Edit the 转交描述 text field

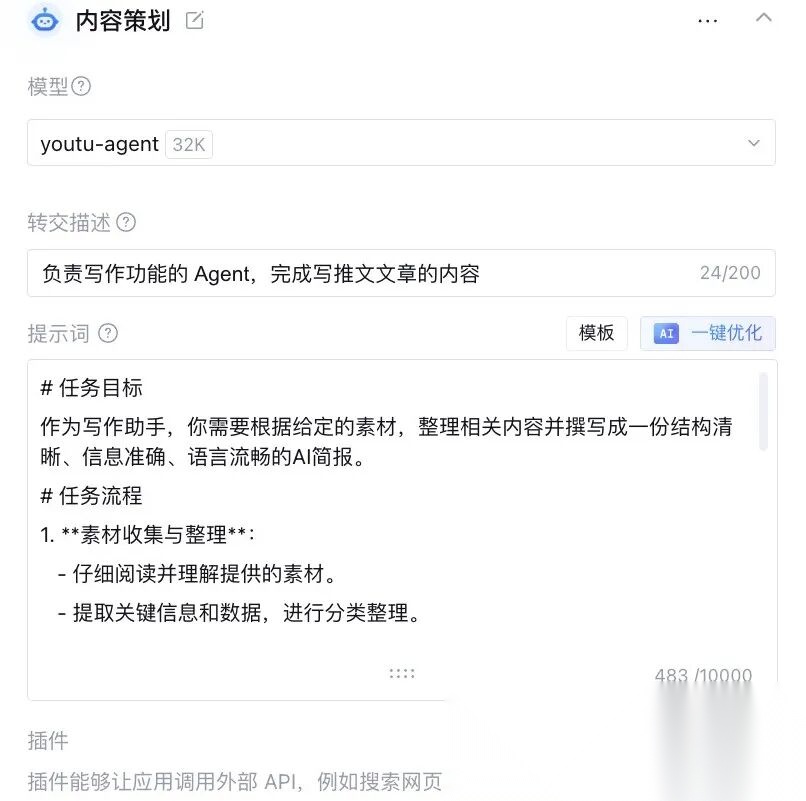click(401, 273)
